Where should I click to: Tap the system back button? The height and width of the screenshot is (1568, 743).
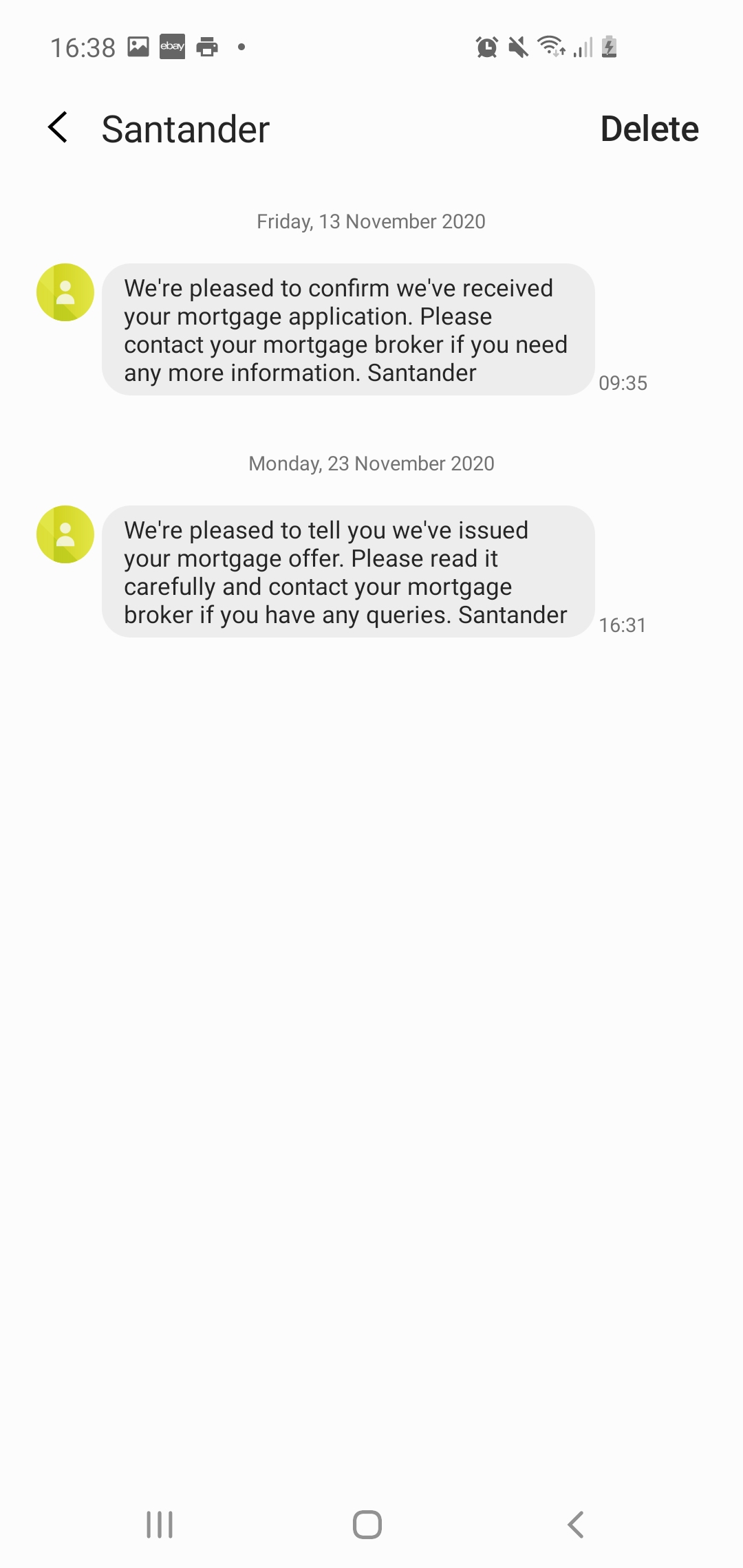pyautogui.click(x=576, y=1525)
